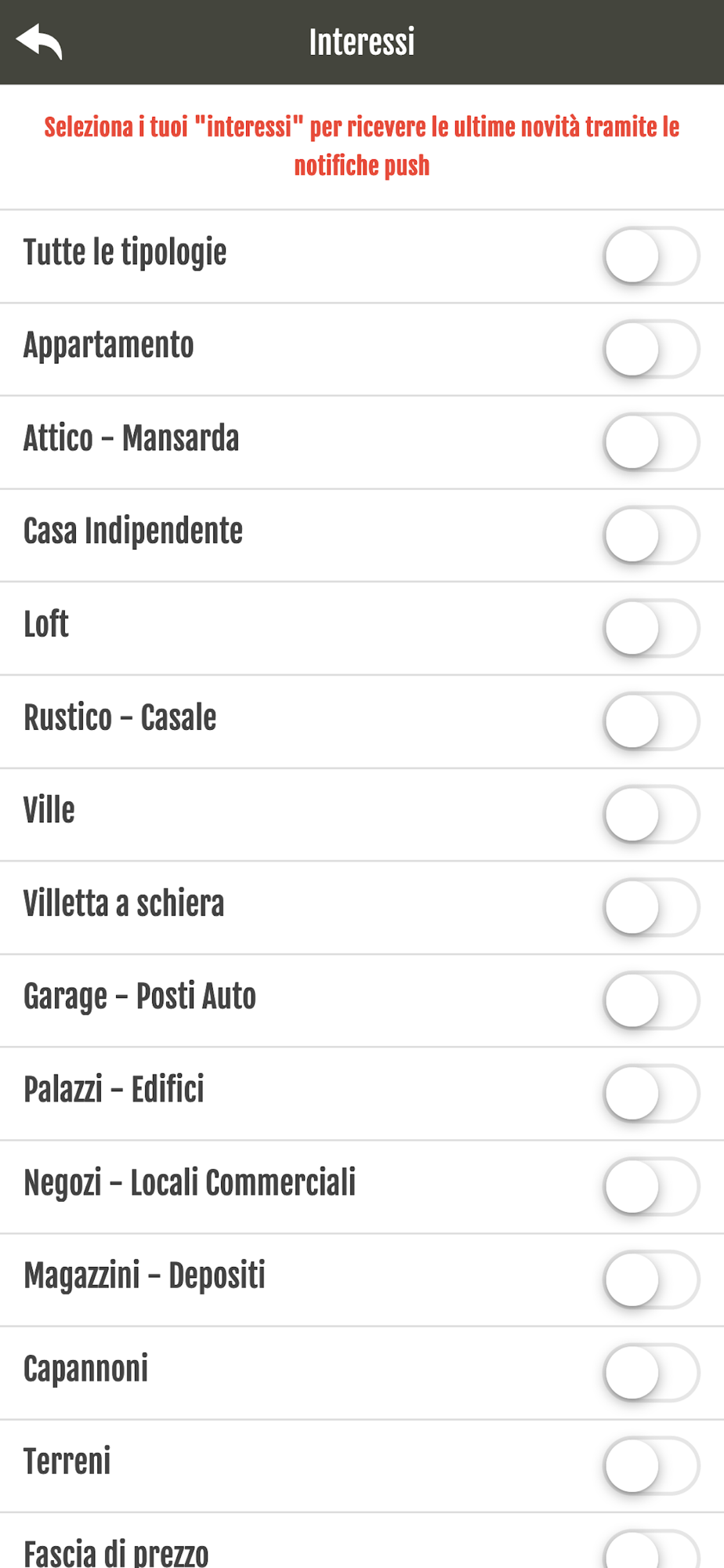Toggle Magazzini - Depositi switch
The image size is (724, 1568).
click(651, 1279)
